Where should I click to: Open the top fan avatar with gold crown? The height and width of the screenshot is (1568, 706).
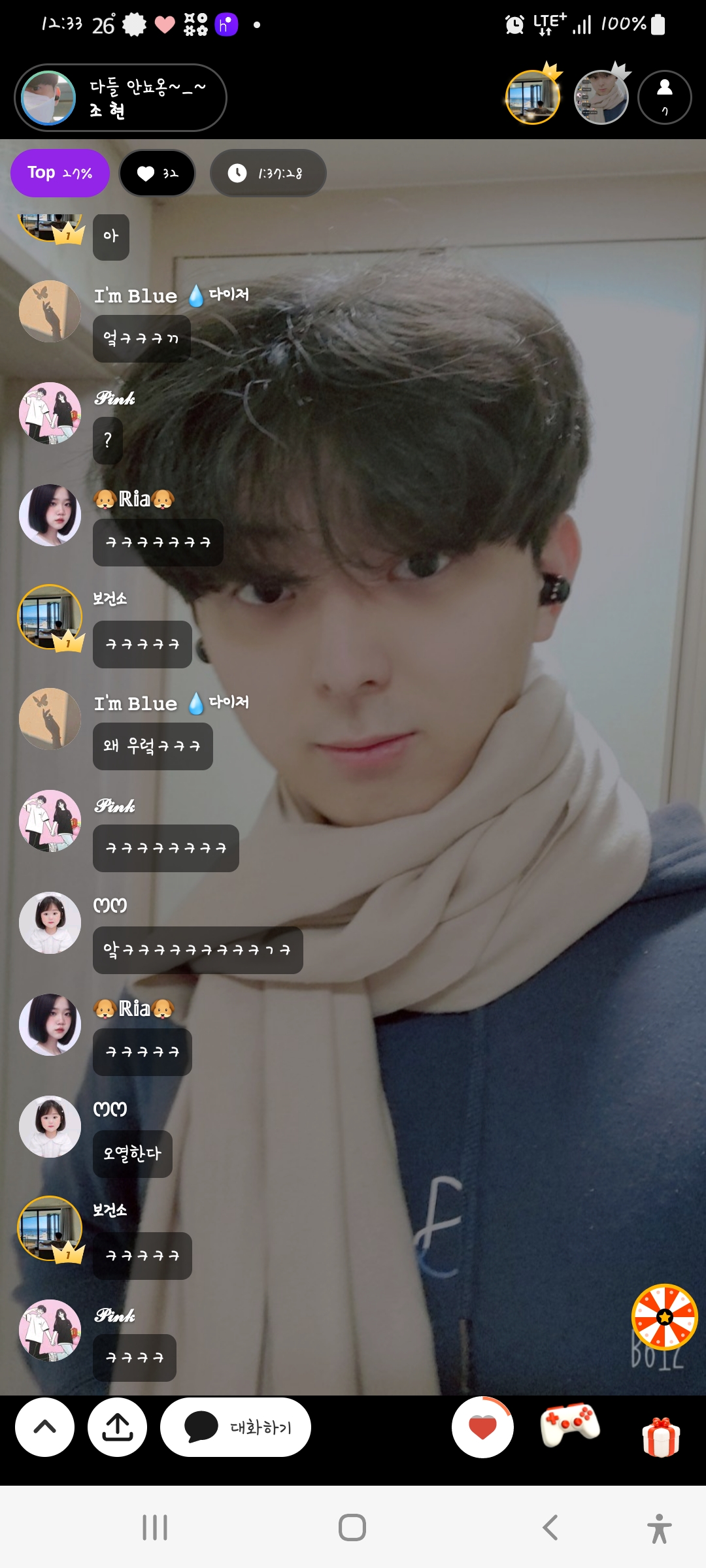(x=533, y=98)
